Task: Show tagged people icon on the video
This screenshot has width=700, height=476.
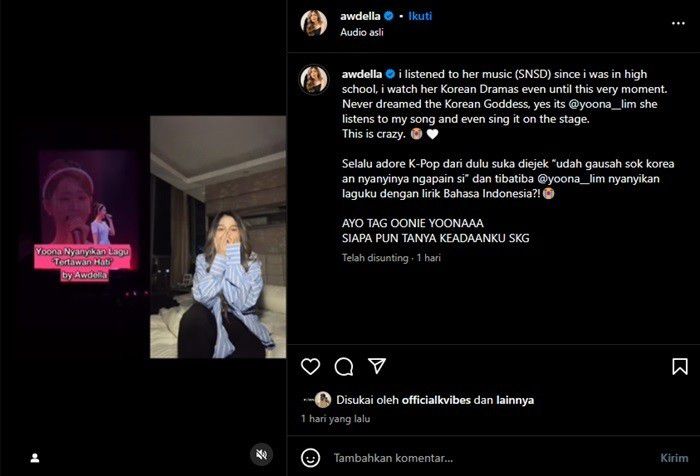Action: pos(34,457)
